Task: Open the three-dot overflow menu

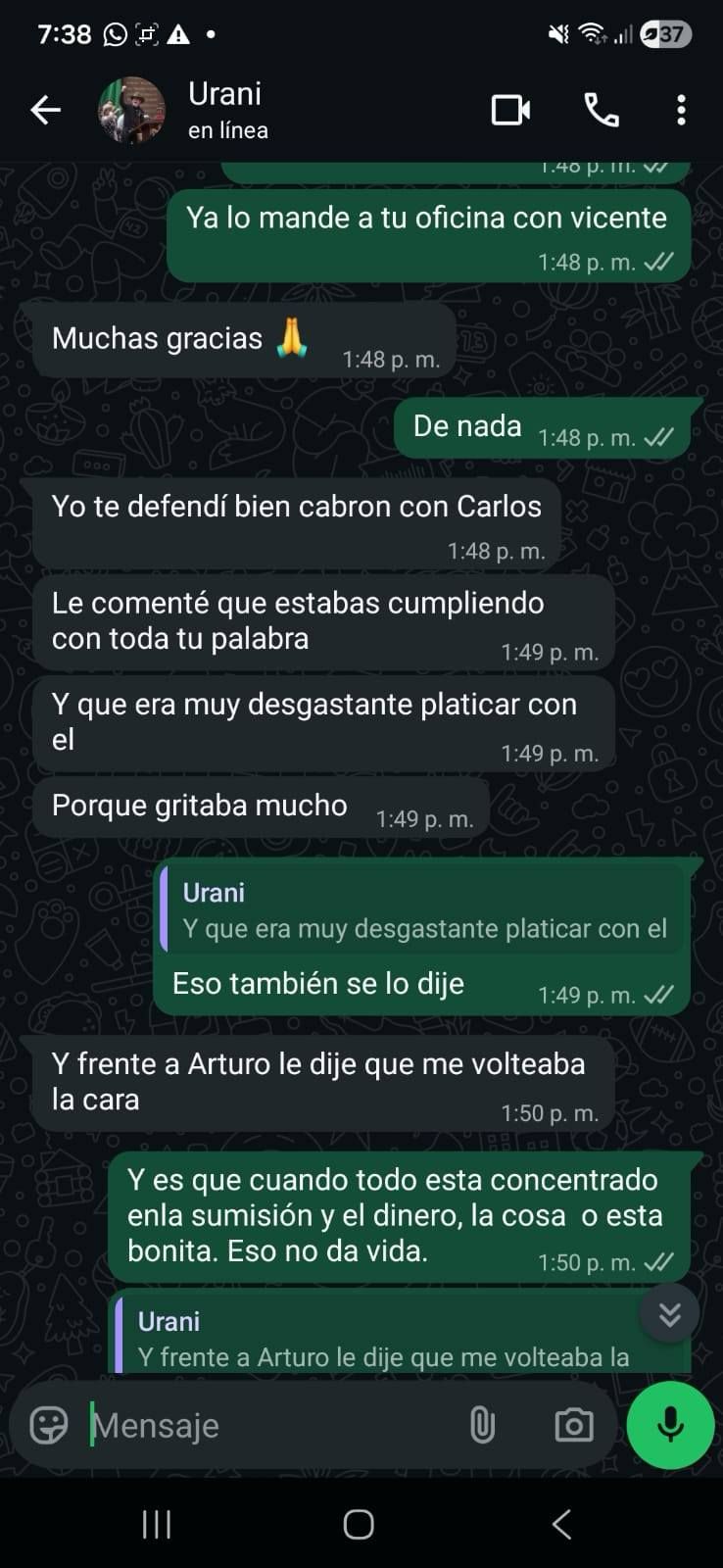Action: pos(681,110)
